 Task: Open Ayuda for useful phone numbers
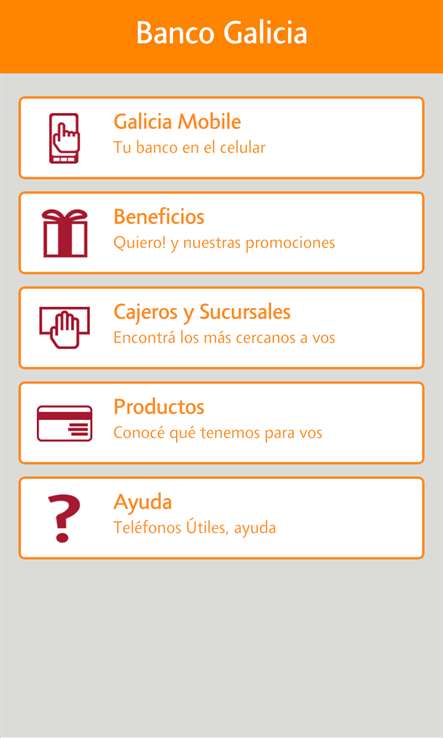(x=221, y=518)
